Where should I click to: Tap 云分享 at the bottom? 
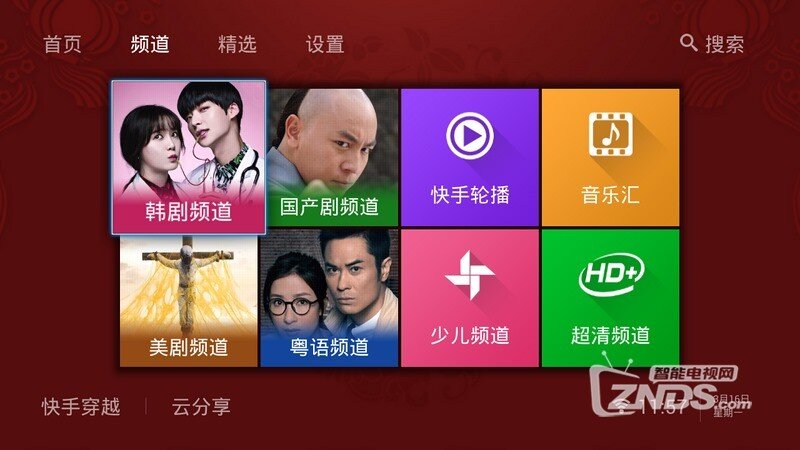201,407
